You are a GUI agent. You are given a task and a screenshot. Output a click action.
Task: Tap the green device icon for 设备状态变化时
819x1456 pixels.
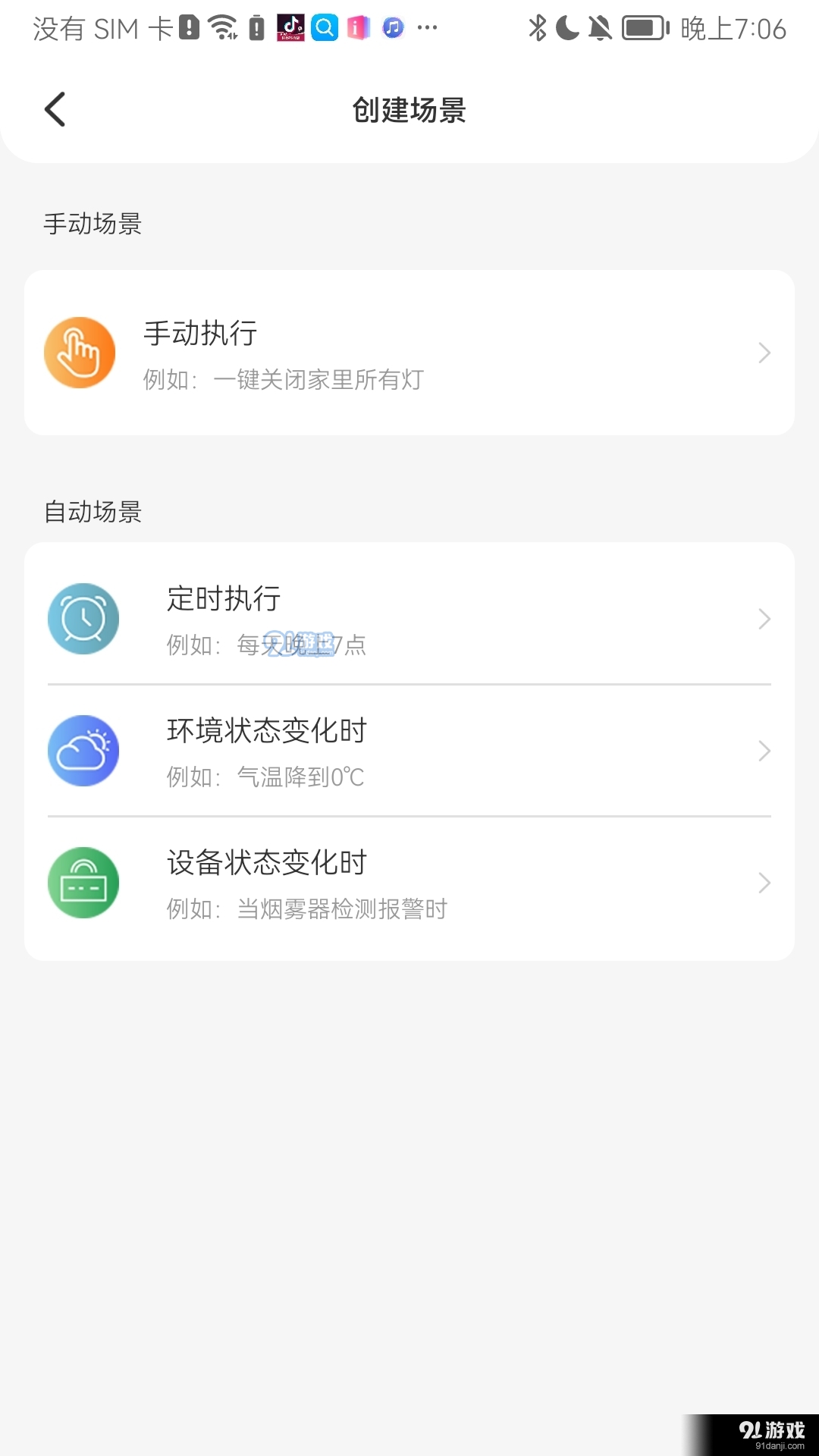(x=83, y=883)
